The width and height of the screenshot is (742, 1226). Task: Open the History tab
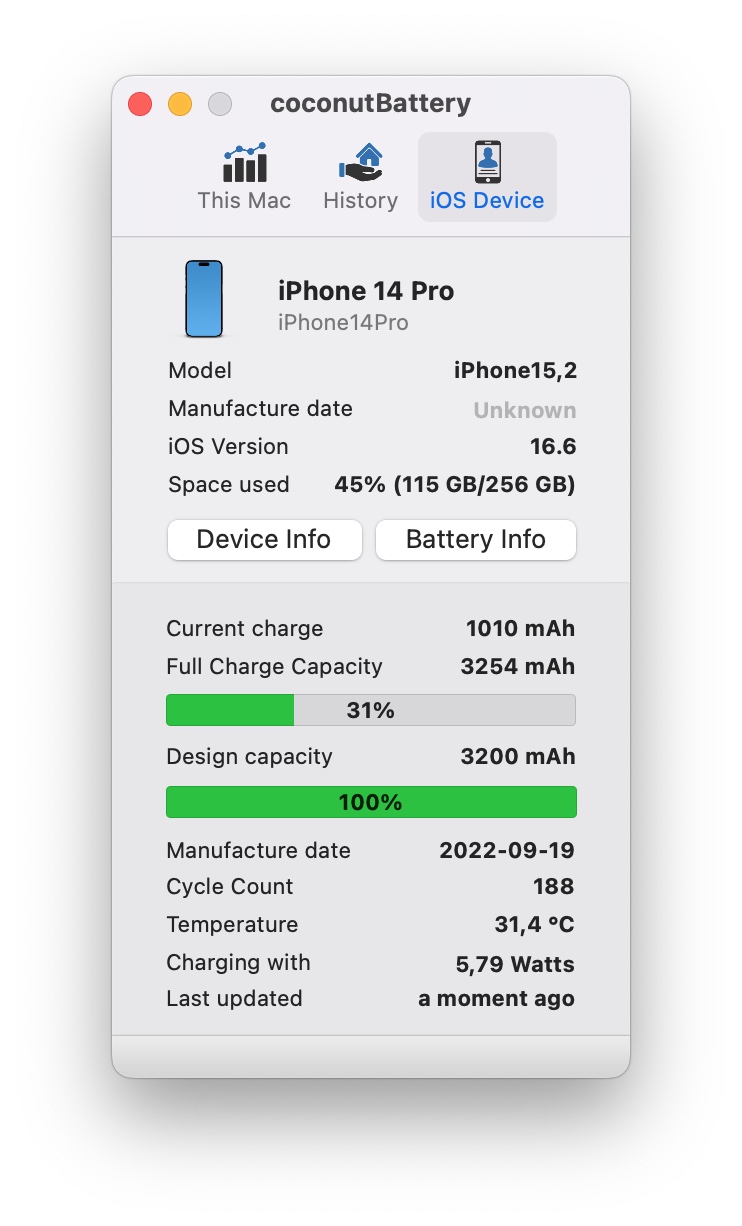tap(360, 177)
